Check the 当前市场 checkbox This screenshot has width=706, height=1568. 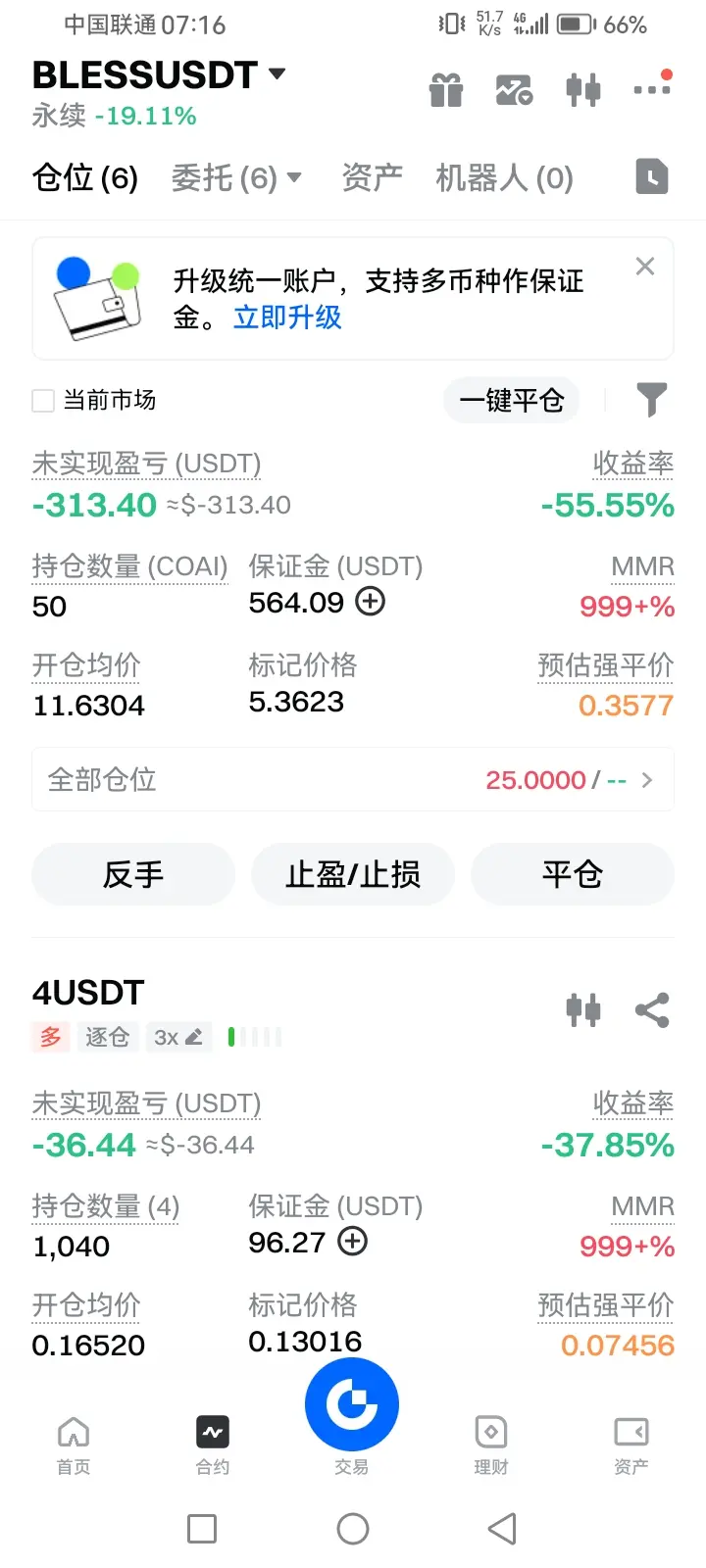tap(43, 400)
